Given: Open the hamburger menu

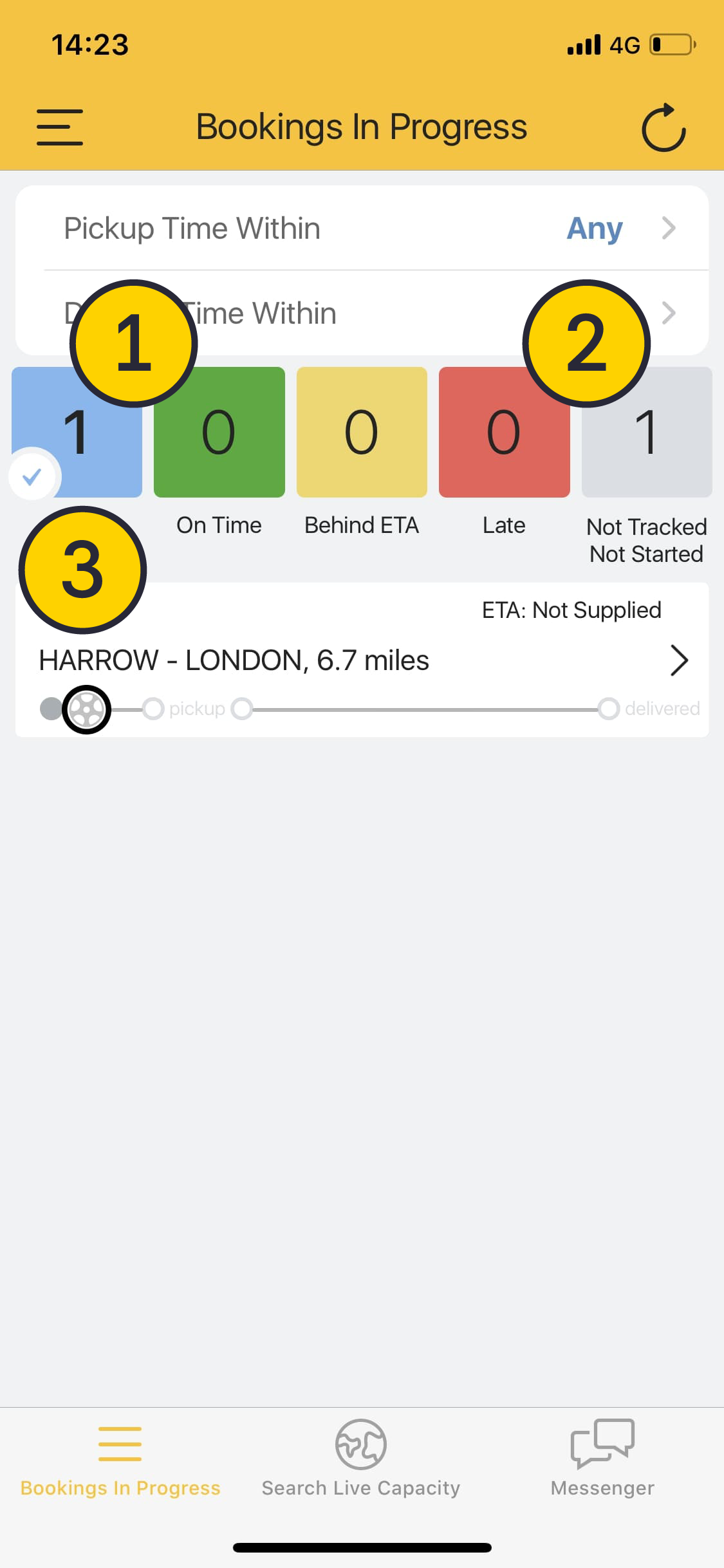Looking at the screenshot, I should coord(59,127).
